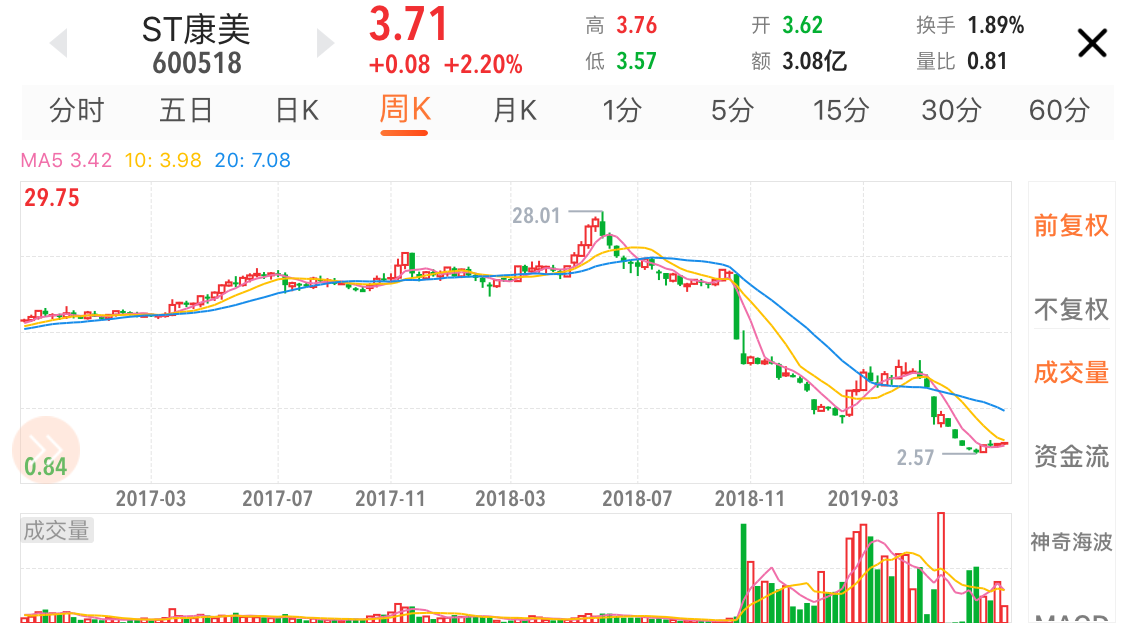
Task: Switch to the 15分 chart
Action: click(x=841, y=110)
